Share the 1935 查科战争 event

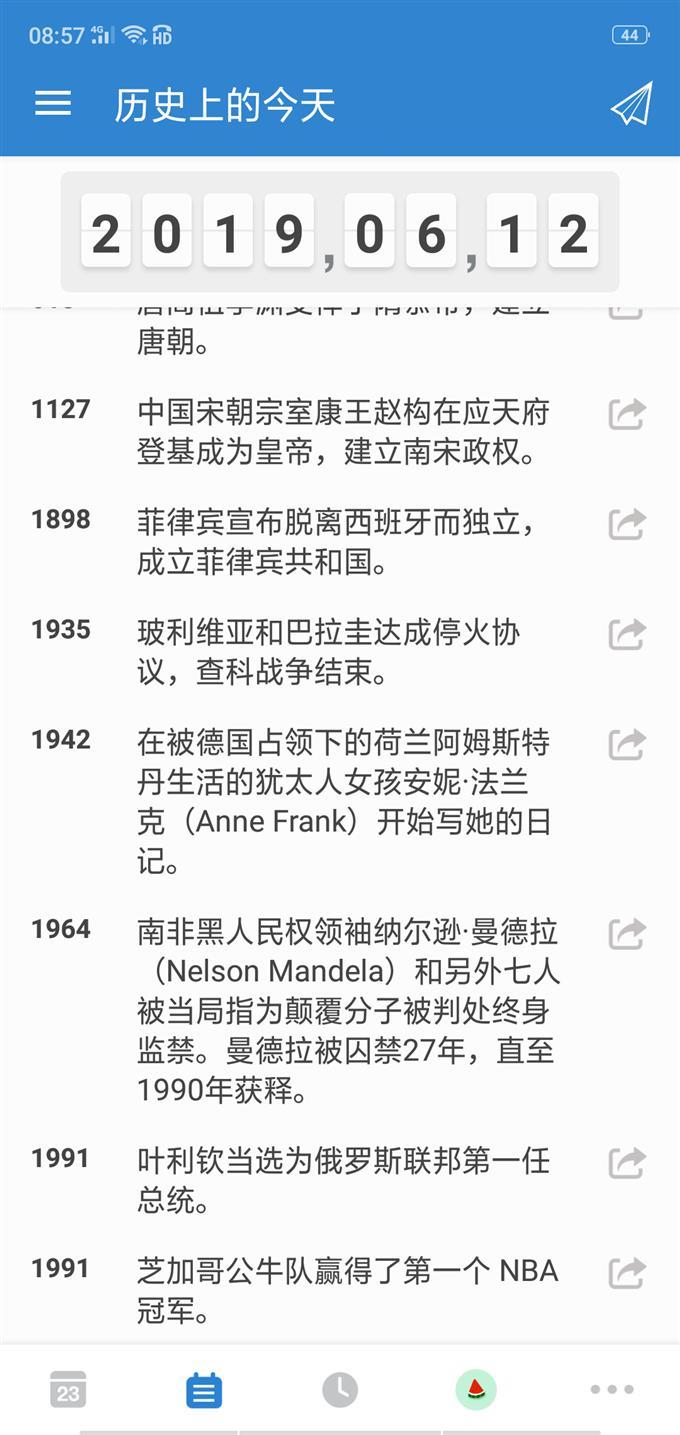pos(627,634)
